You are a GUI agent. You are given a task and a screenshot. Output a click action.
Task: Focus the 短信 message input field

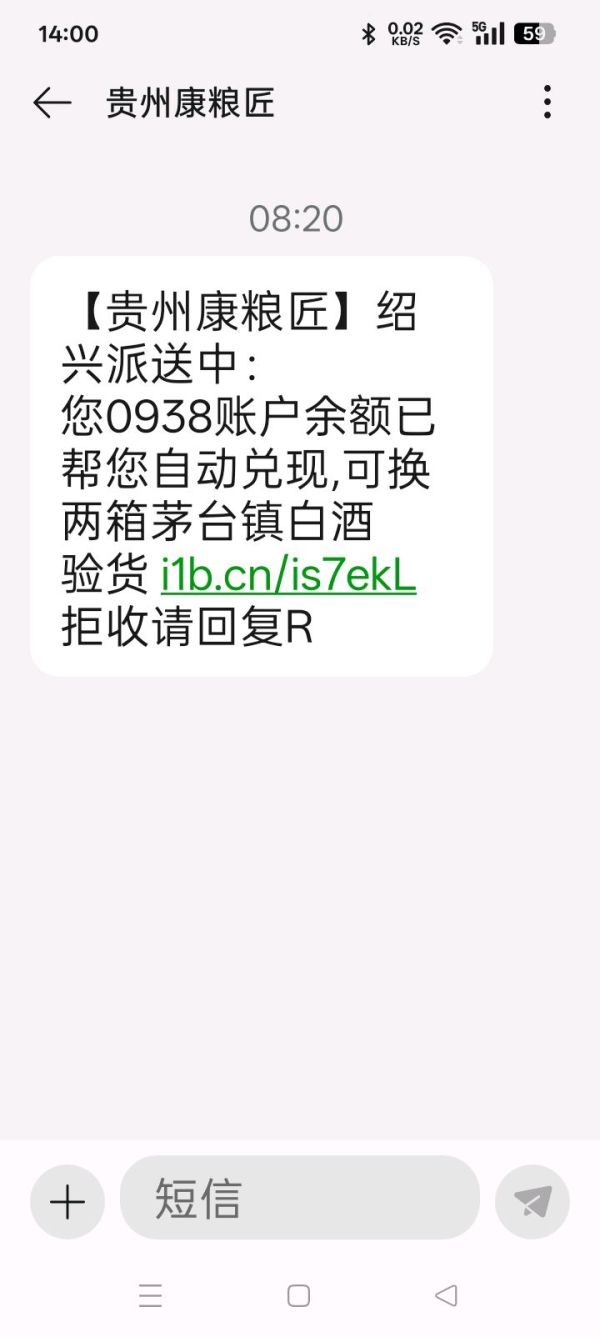(x=300, y=1198)
